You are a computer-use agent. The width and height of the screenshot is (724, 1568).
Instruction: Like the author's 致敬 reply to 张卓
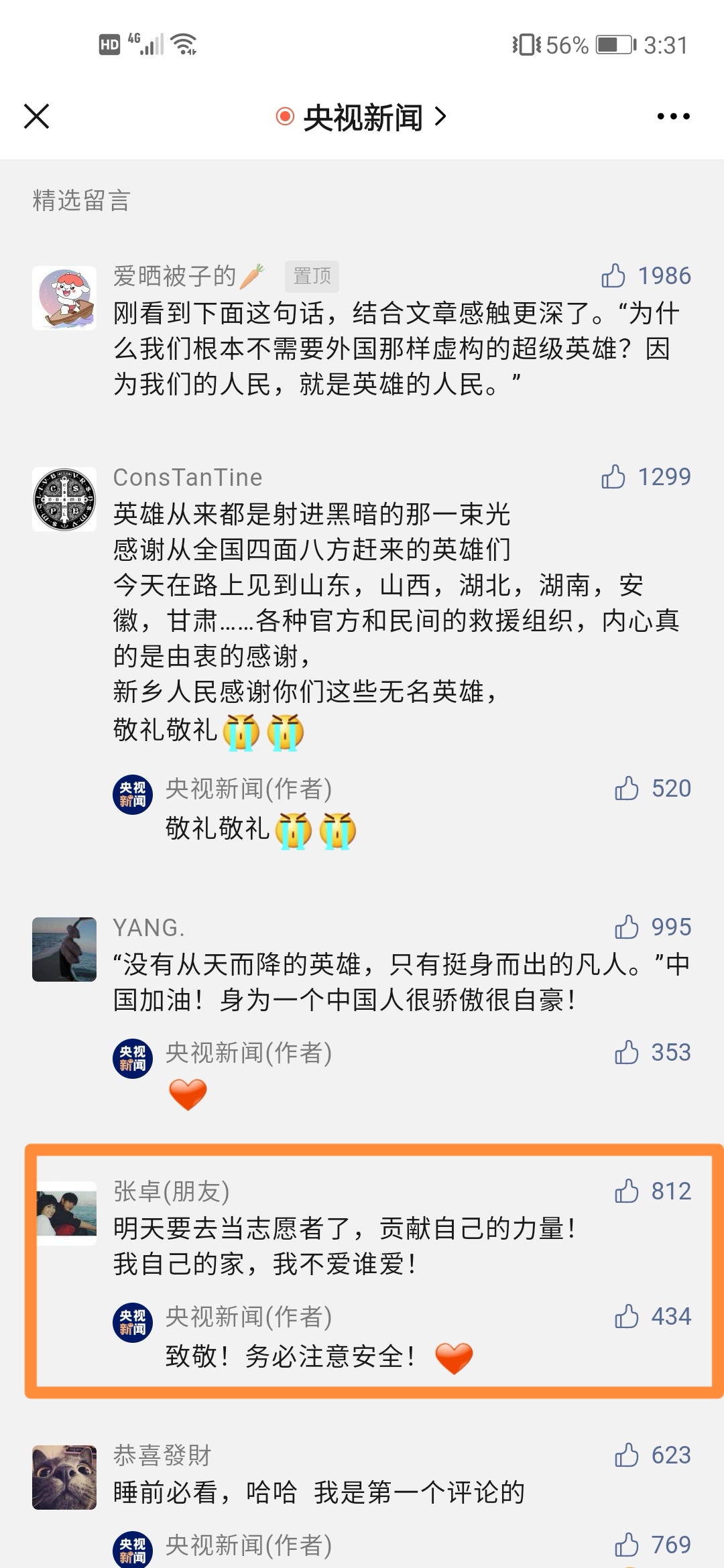(x=627, y=1316)
